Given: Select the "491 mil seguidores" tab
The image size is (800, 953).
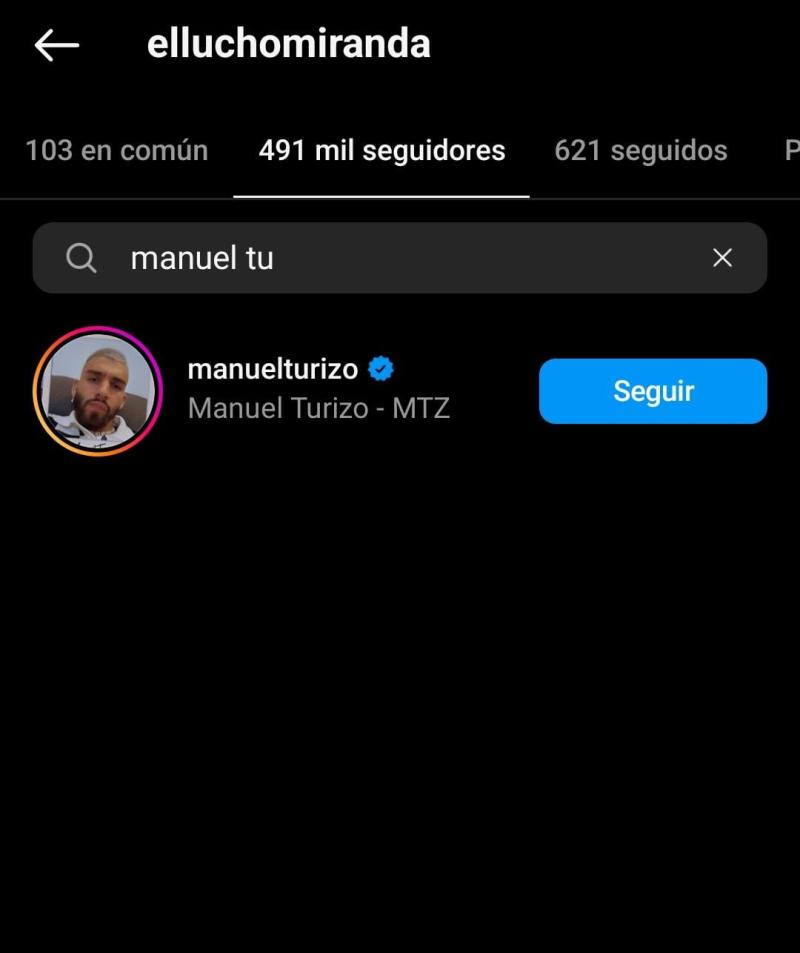Looking at the screenshot, I should [380, 150].
